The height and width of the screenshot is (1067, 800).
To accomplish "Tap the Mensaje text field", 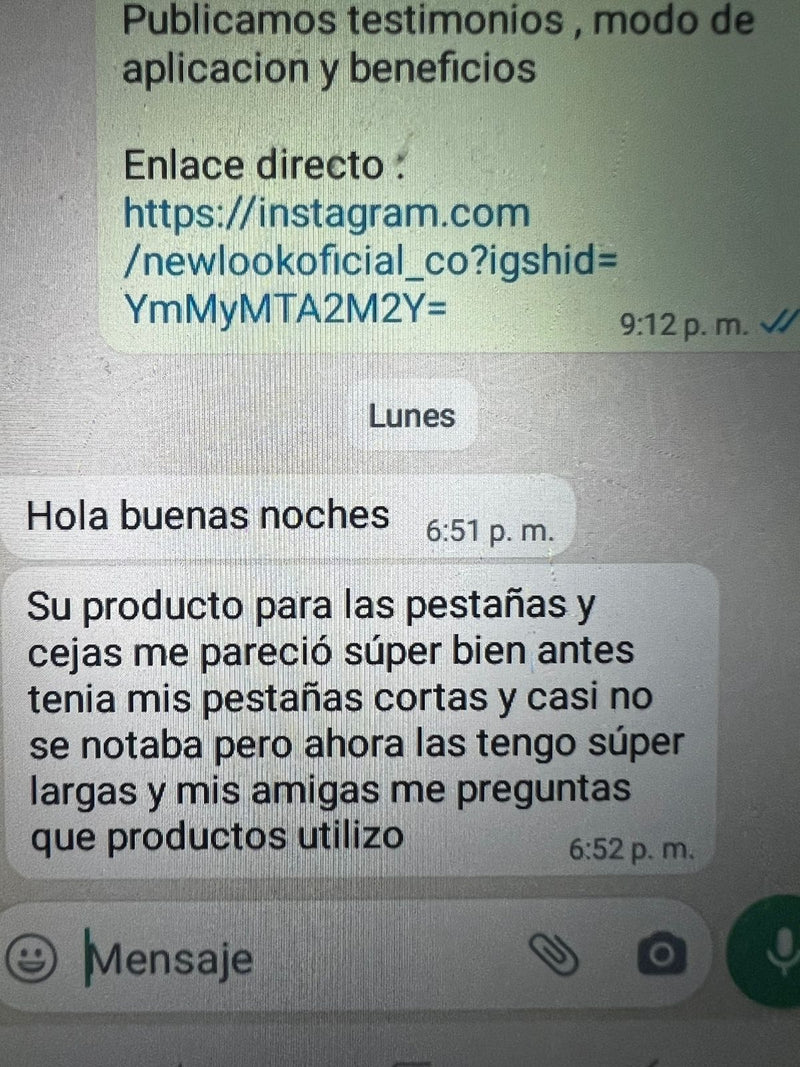I will pyautogui.click(x=300, y=960).
